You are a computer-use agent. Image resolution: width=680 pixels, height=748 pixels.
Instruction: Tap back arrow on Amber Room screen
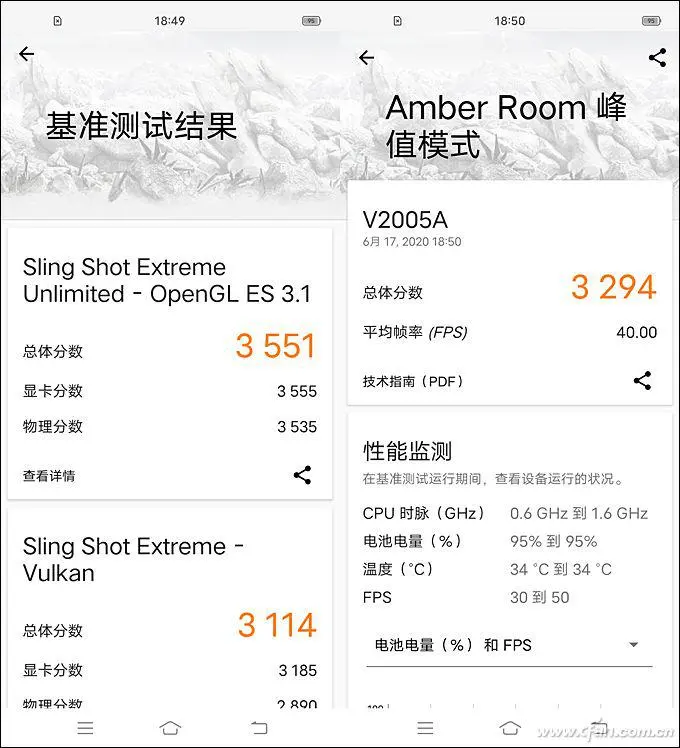tap(367, 58)
